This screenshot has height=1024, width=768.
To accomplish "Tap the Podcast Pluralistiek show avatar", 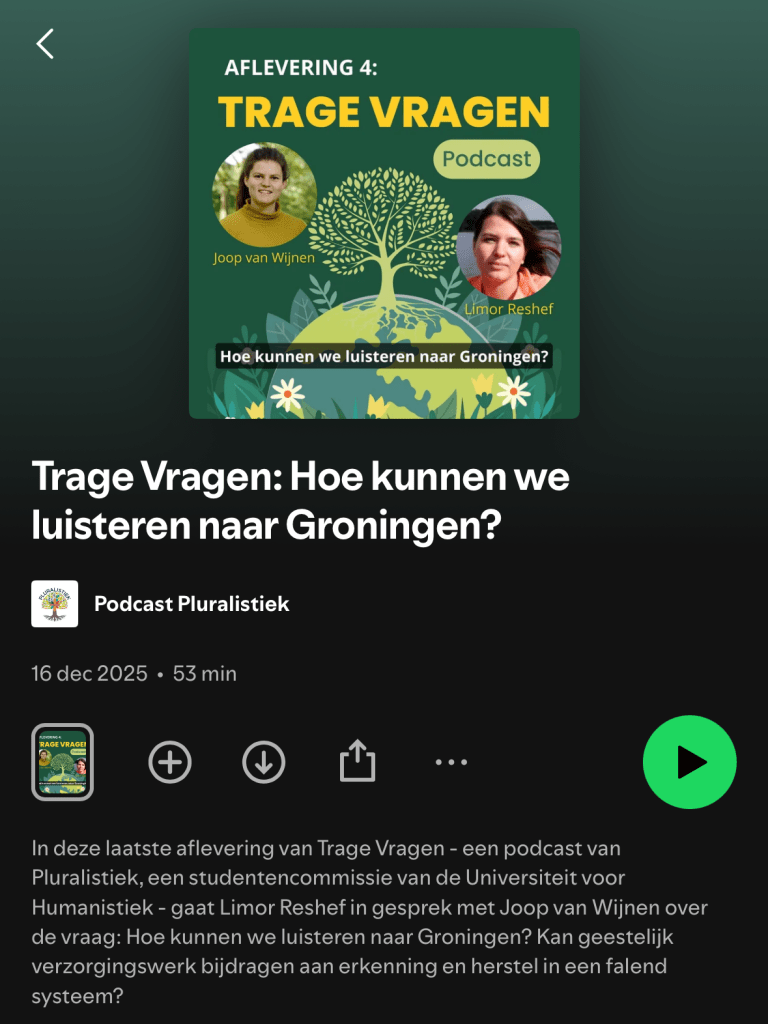I will pyautogui.click(x=54, y=604).
